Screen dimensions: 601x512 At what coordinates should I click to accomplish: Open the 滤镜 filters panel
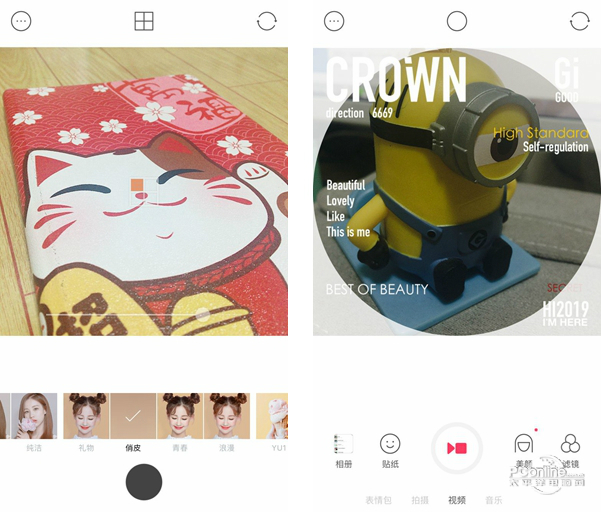click(x=570, y=450)
